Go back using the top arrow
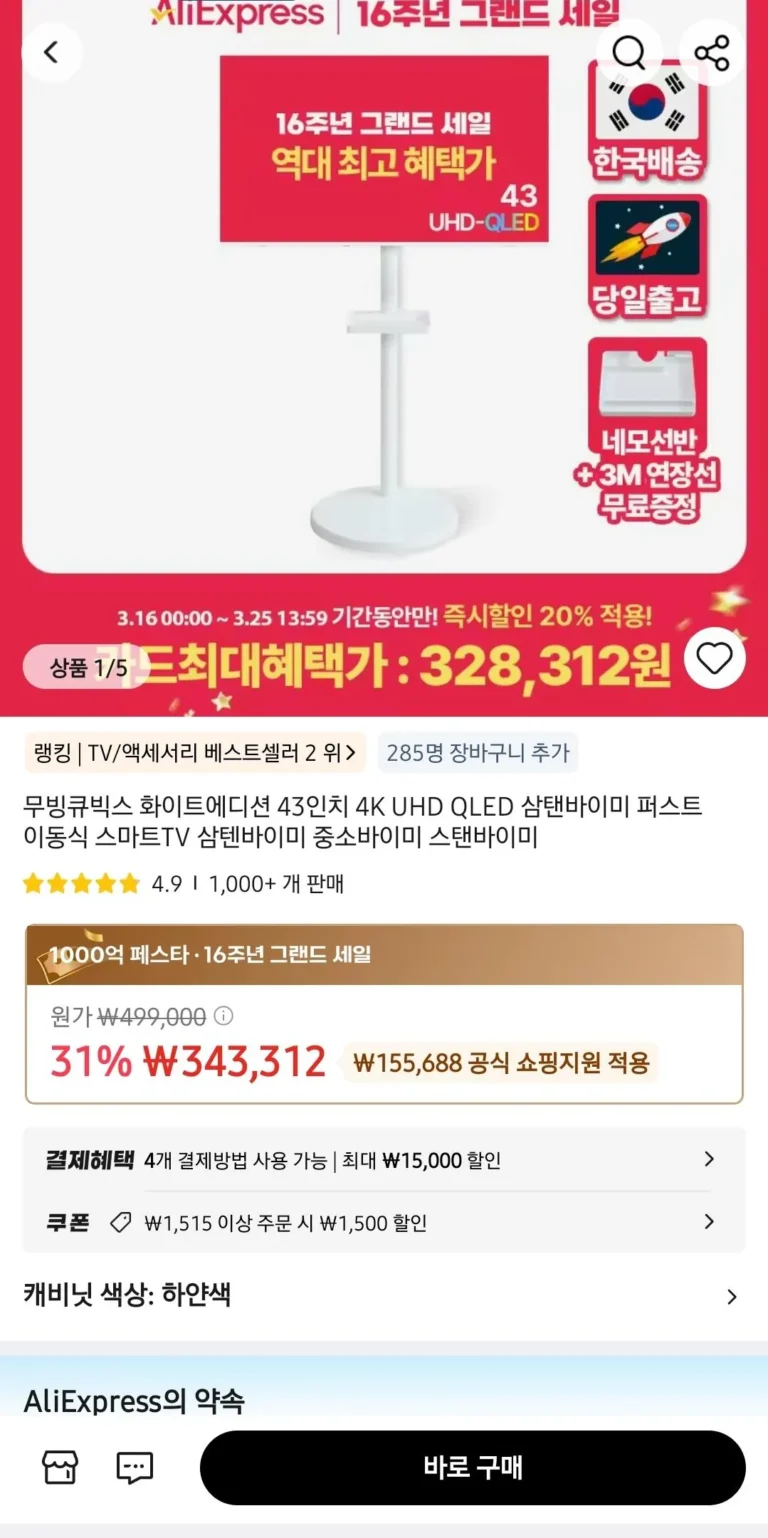The width and height of the screenshot is (768, 1538). pyautogui.click(x=51, y=52)
